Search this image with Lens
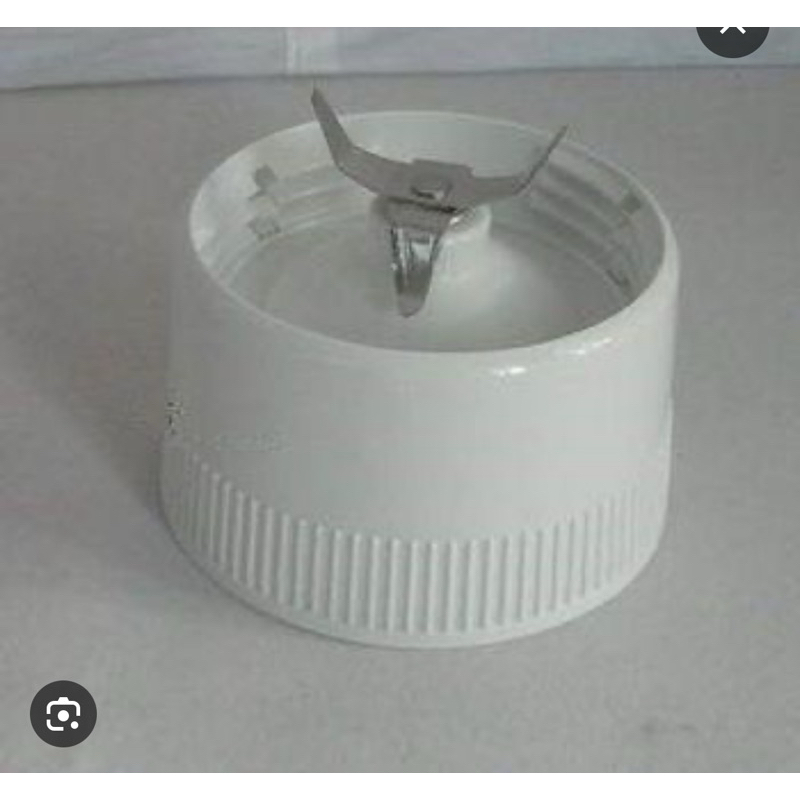This screenshot has width=800, height=800. pyautogui.click(x=63, y=714)
